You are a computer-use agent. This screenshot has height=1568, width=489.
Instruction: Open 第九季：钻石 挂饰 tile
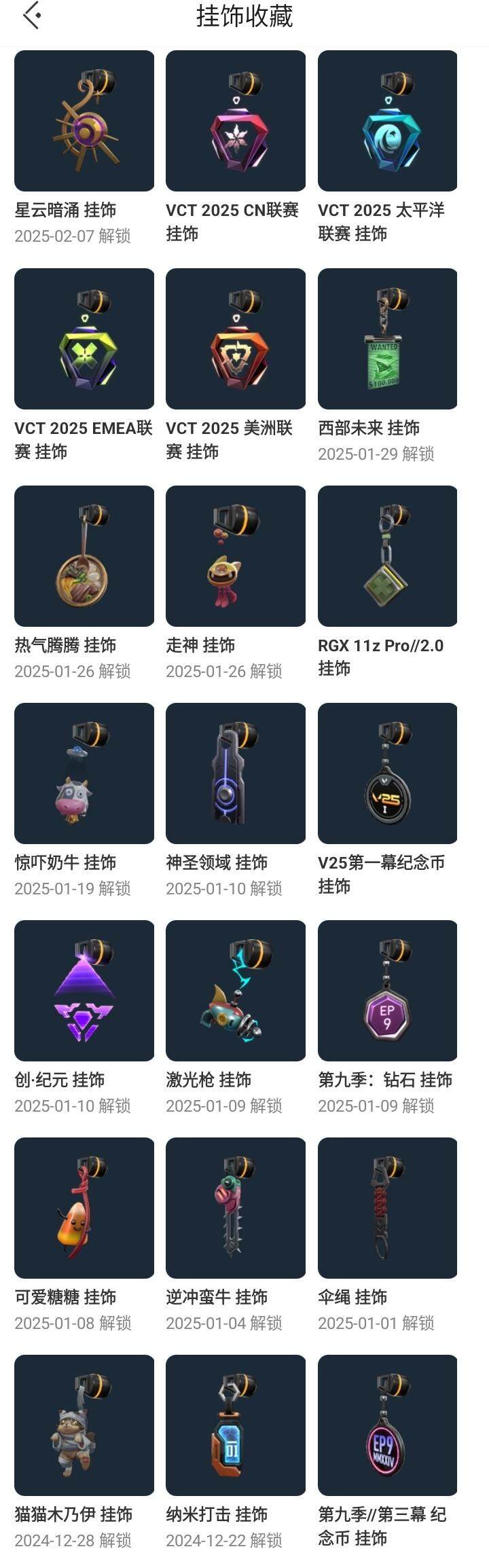click(387, 991)
